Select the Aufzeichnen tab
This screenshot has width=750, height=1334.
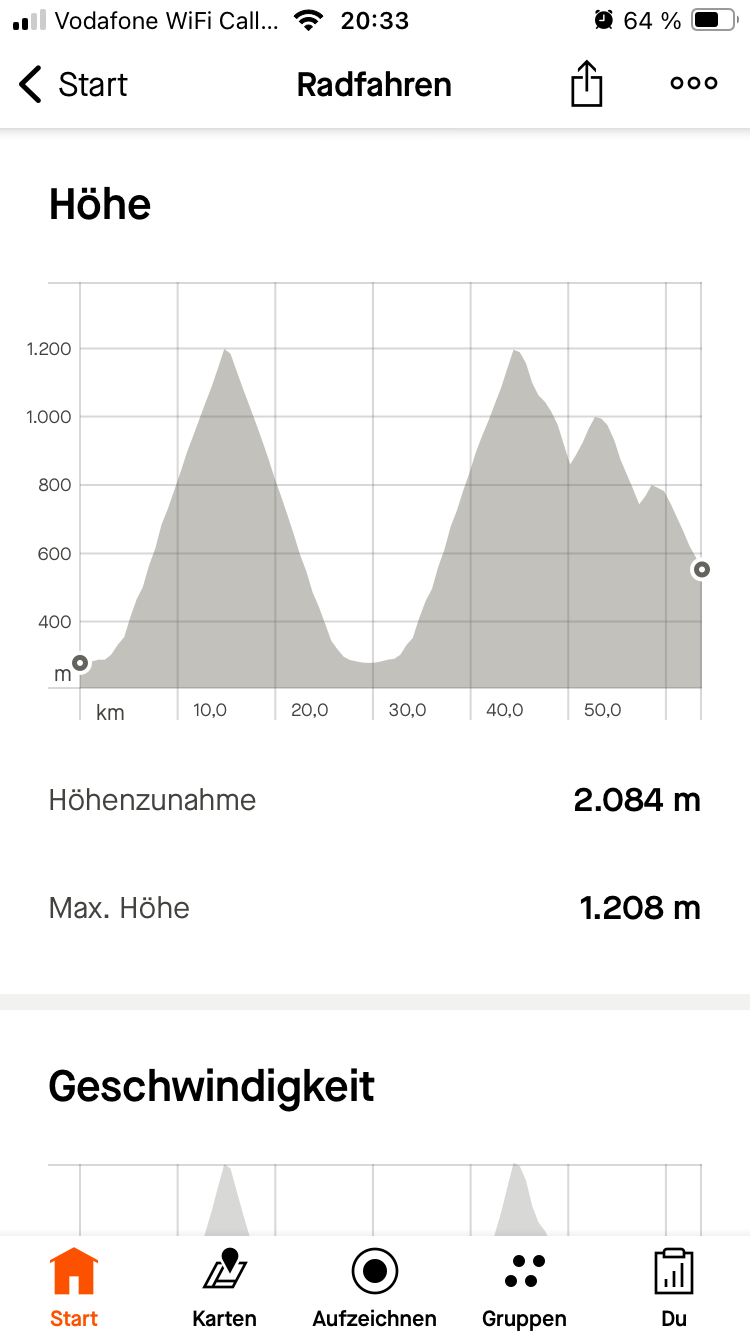click(x=375, y=1287)
